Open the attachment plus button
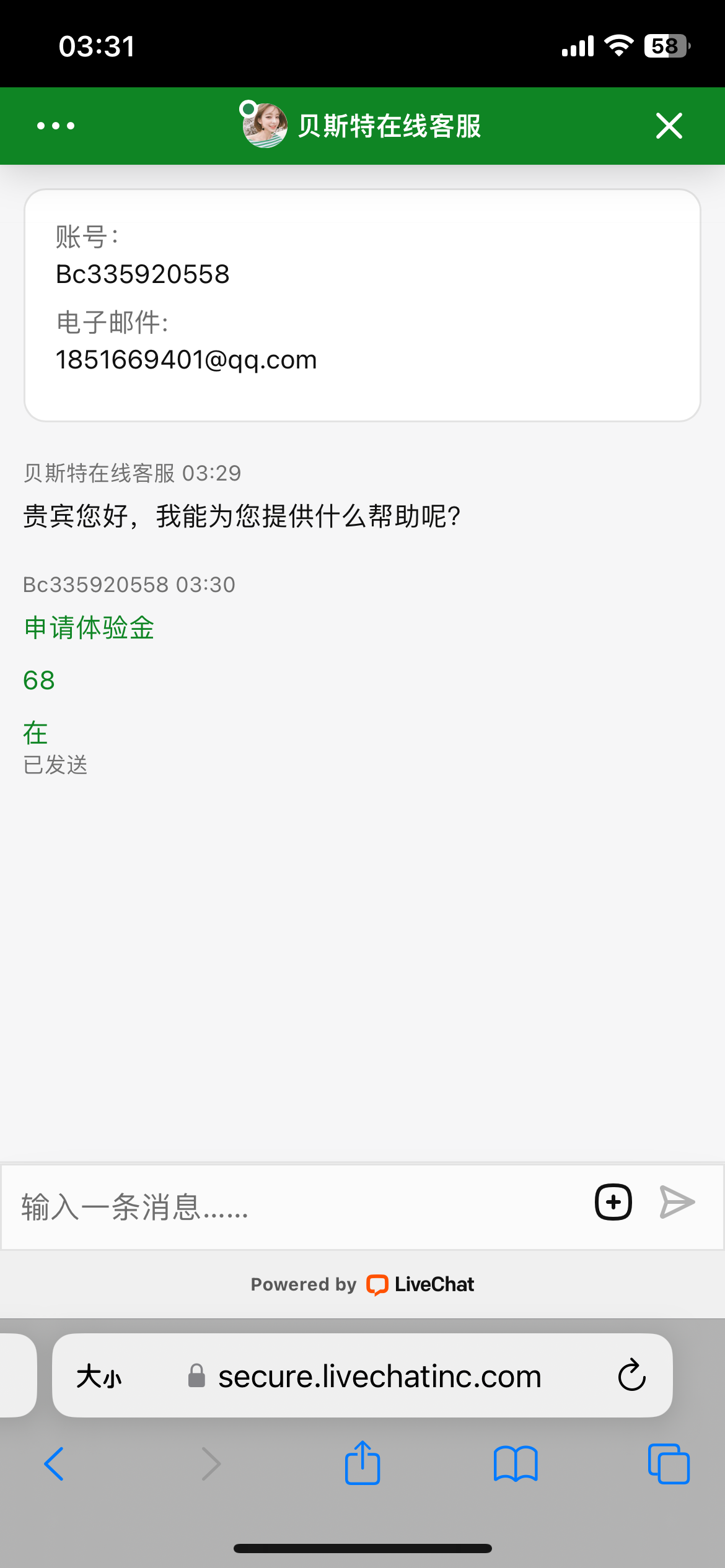Screen dimensions: 725x1568 click(613, 1202)
